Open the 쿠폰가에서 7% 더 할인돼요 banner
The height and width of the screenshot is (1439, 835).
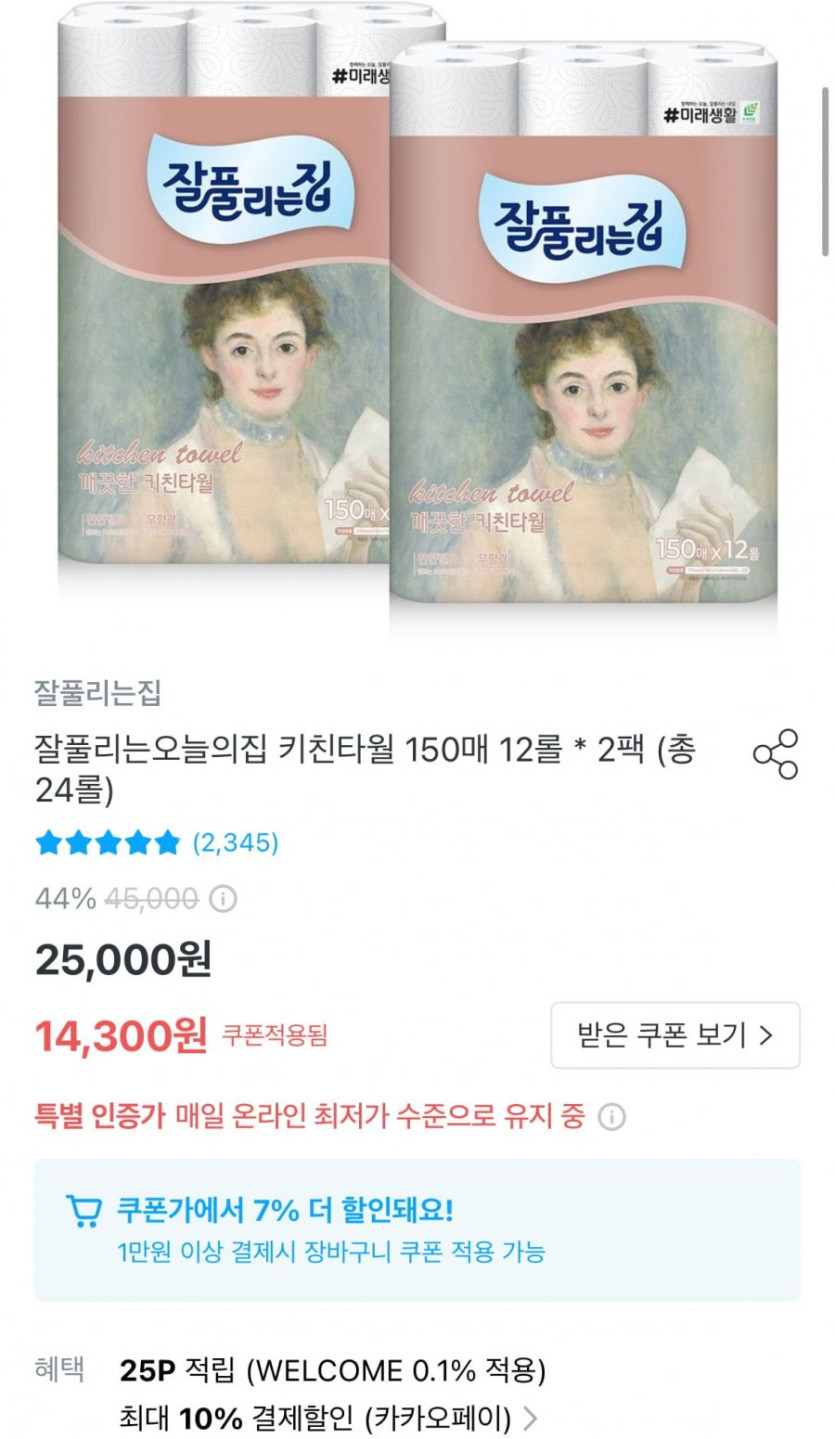pyautogui.click(x=417, y=1230)
